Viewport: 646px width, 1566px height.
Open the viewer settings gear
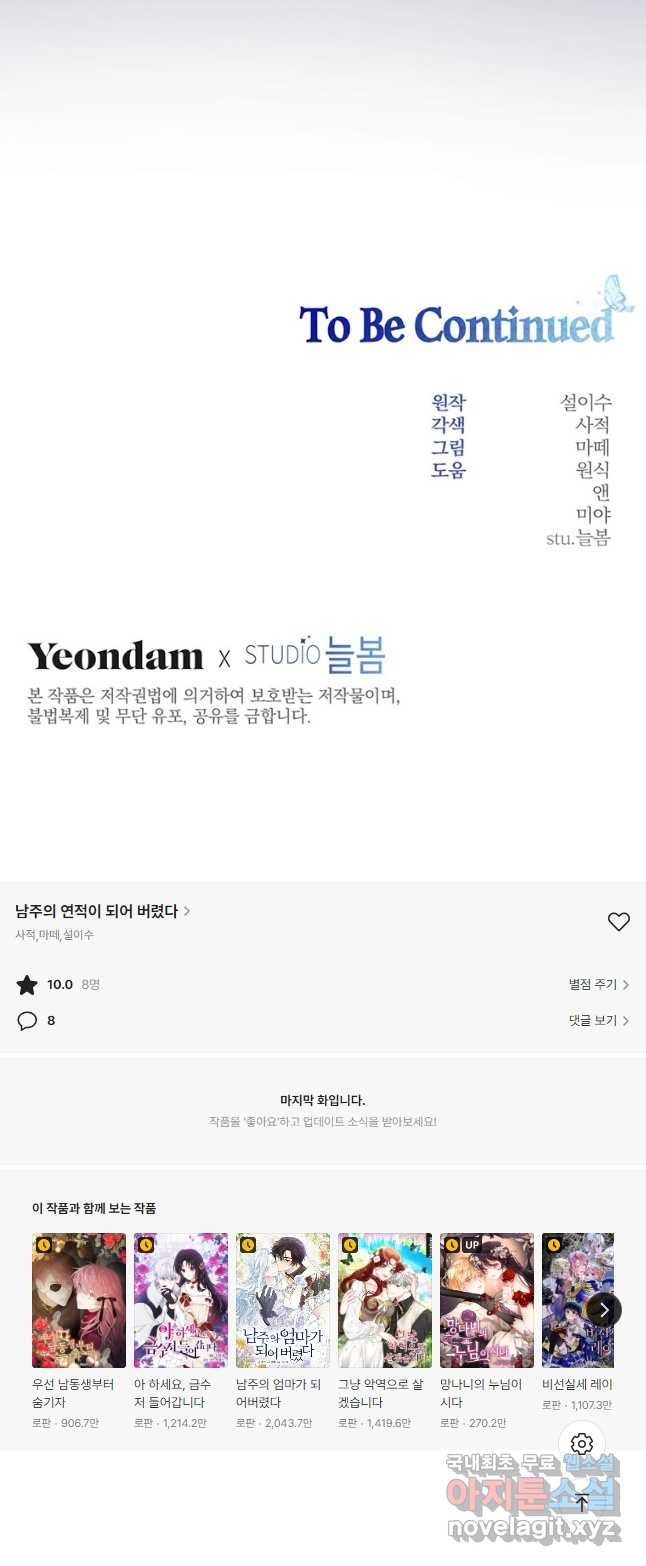(x=582, y=1444)
